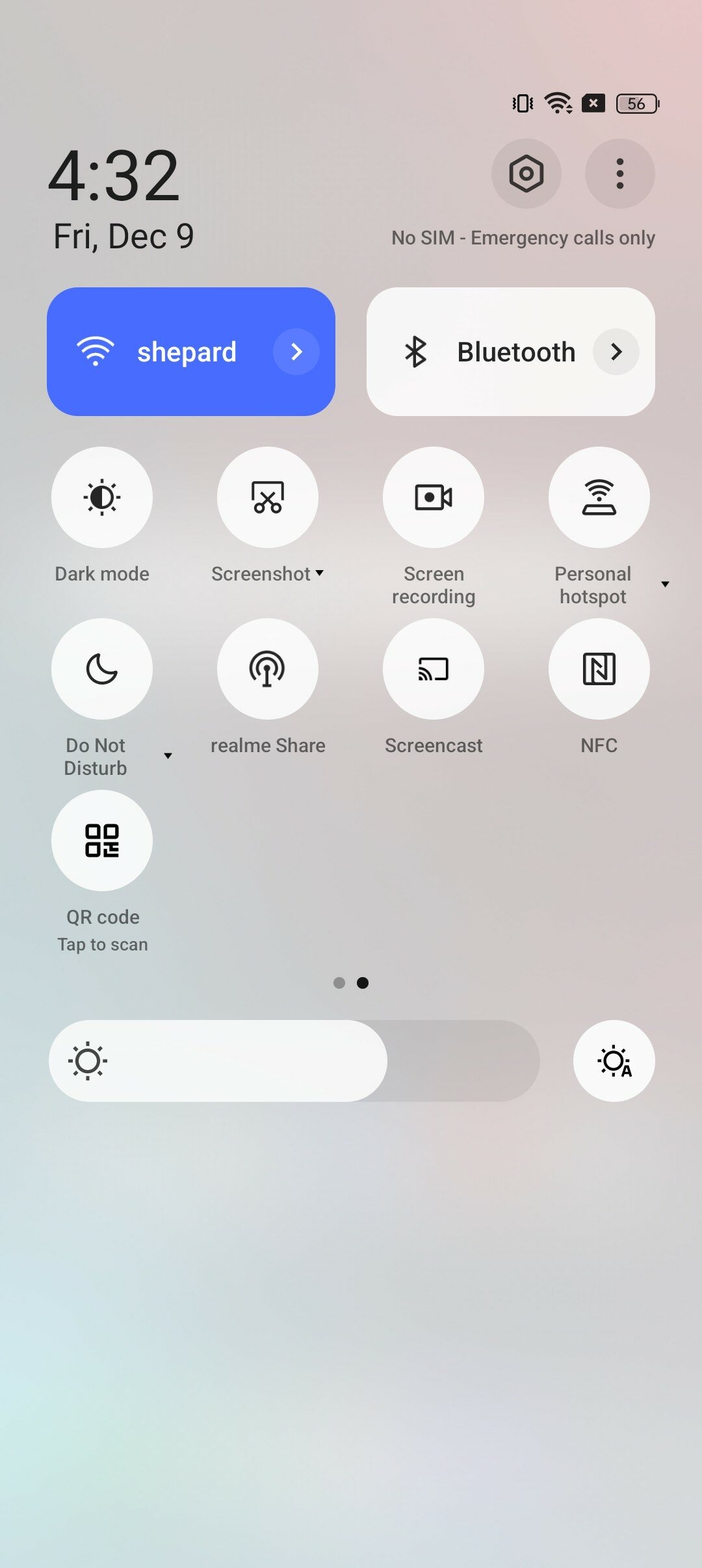This screenshot has width=702, height=1568.
Task: Enable Do Not Disturb
Action: coord(102,669)
